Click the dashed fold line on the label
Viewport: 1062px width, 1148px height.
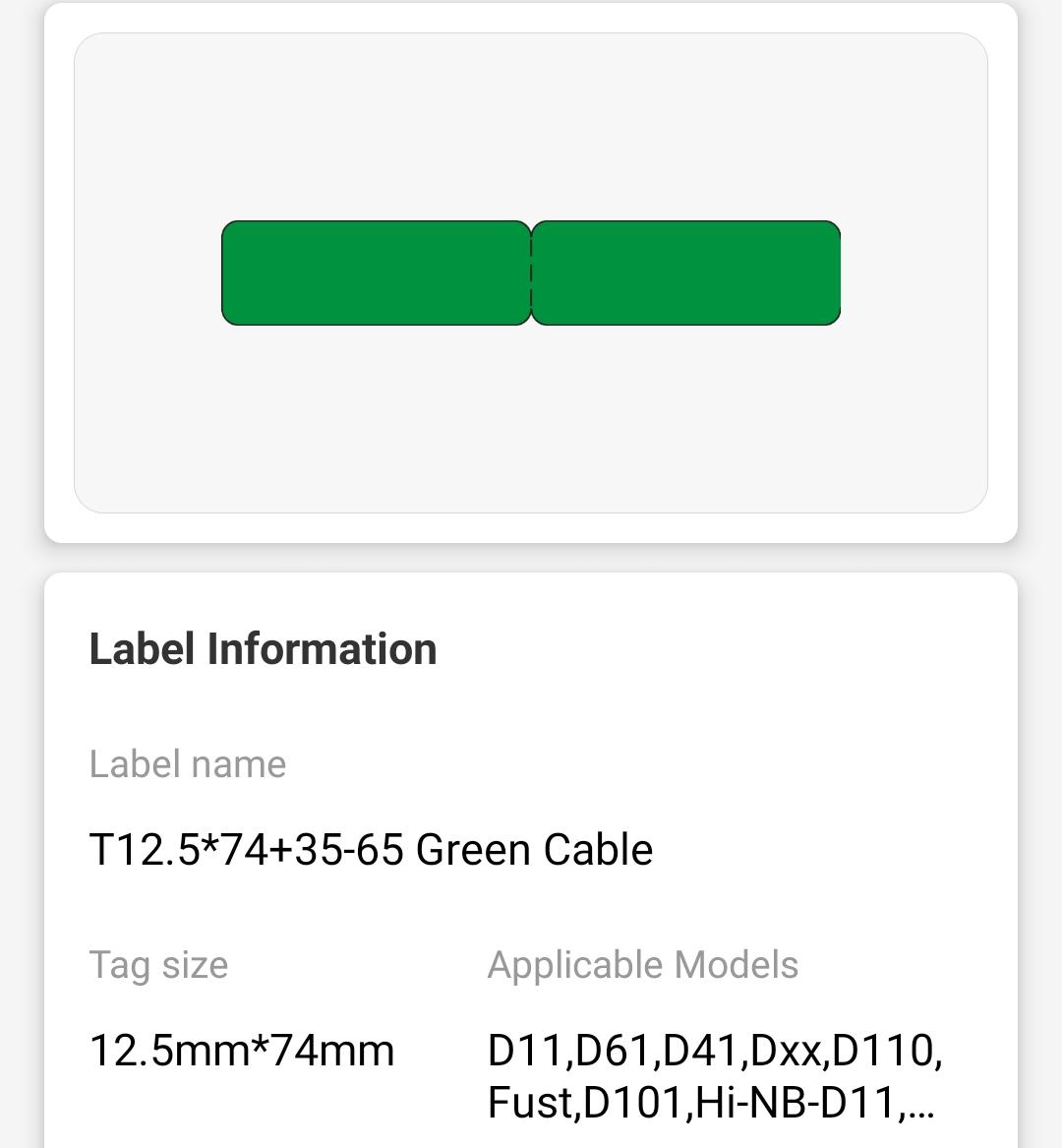531,272
